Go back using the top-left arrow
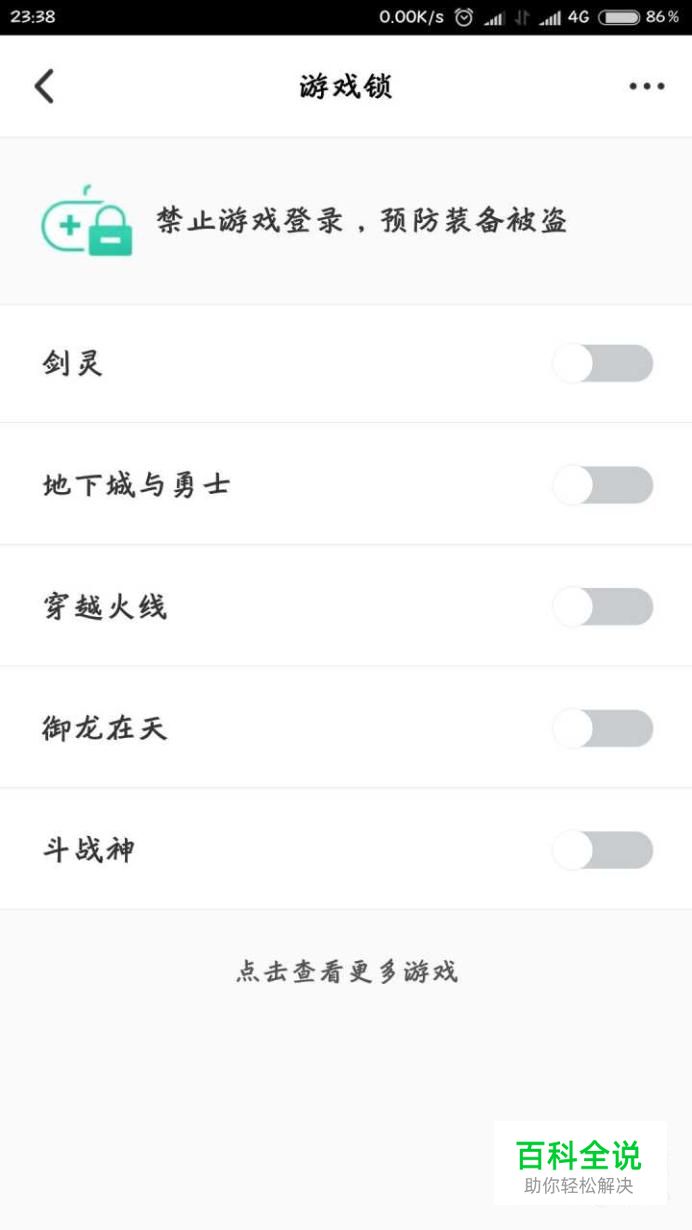 tap(44, 86)
